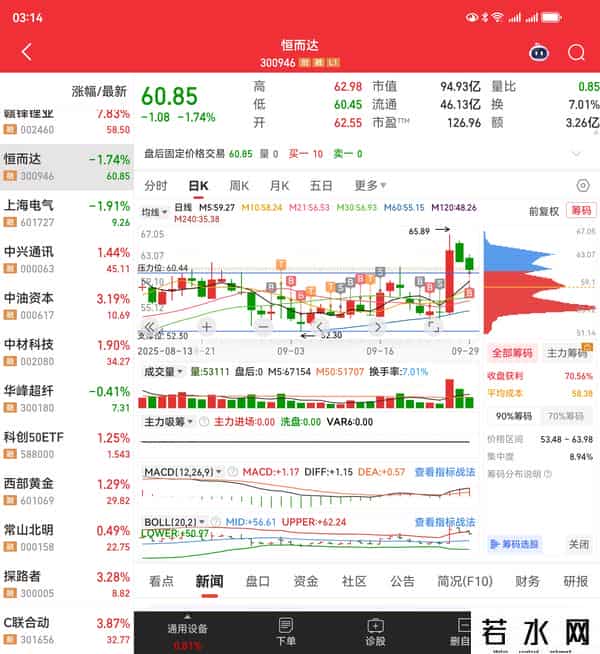Select the 五日 chart tab
Screen dimensions: 600x654
pos(321,185)
